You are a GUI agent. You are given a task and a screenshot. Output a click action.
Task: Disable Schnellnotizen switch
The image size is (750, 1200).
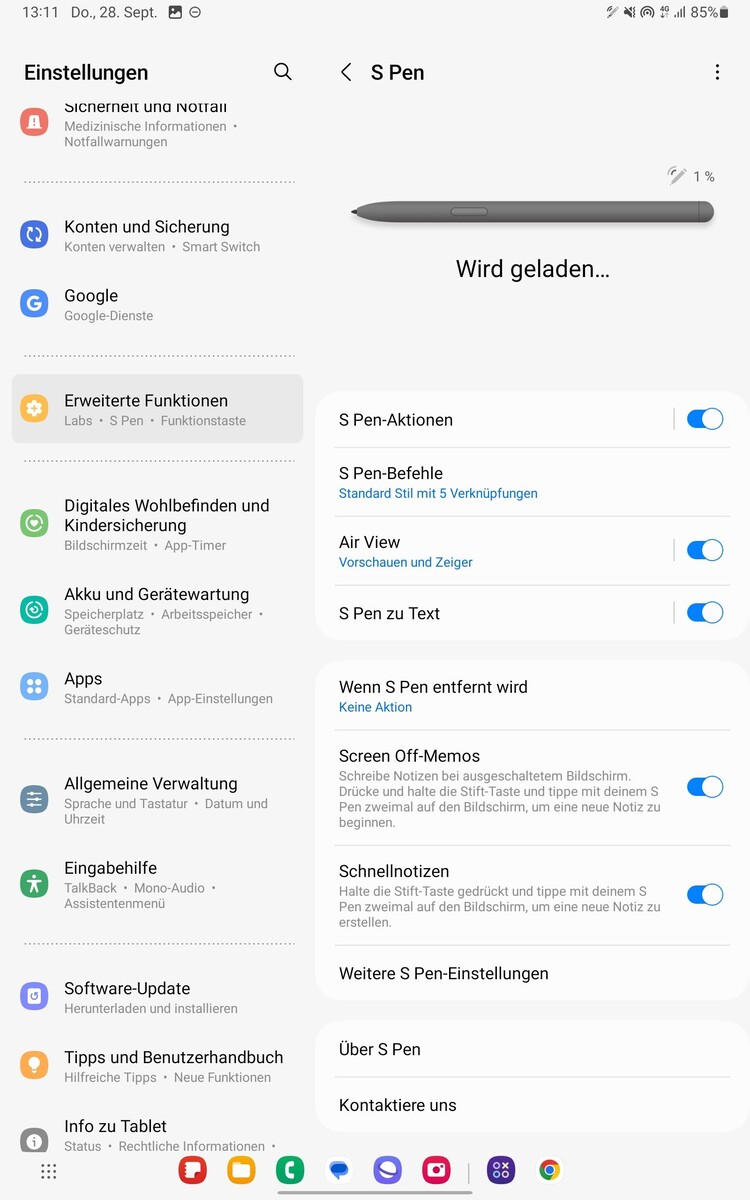click(704, 895)
